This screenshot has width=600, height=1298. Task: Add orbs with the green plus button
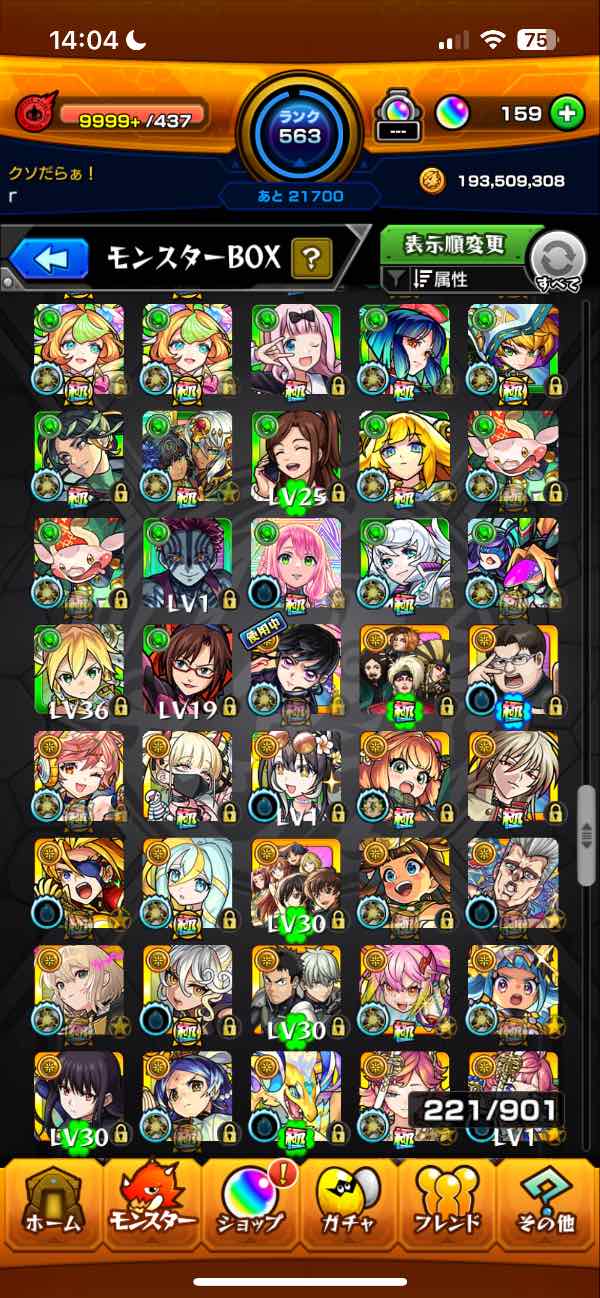567,113
